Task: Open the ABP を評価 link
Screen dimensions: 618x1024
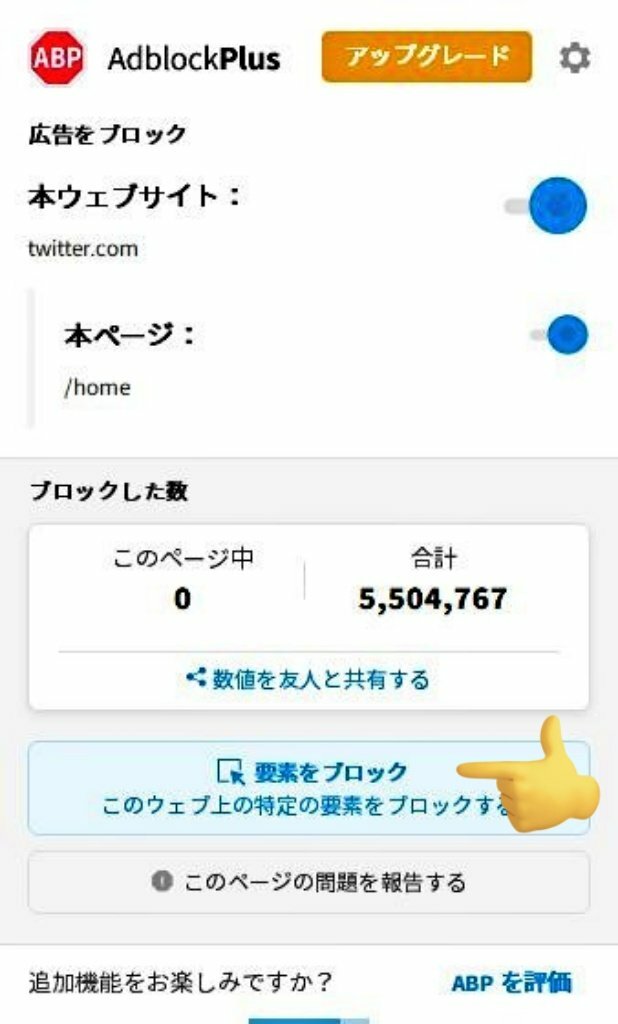Action: coord(511,983)
